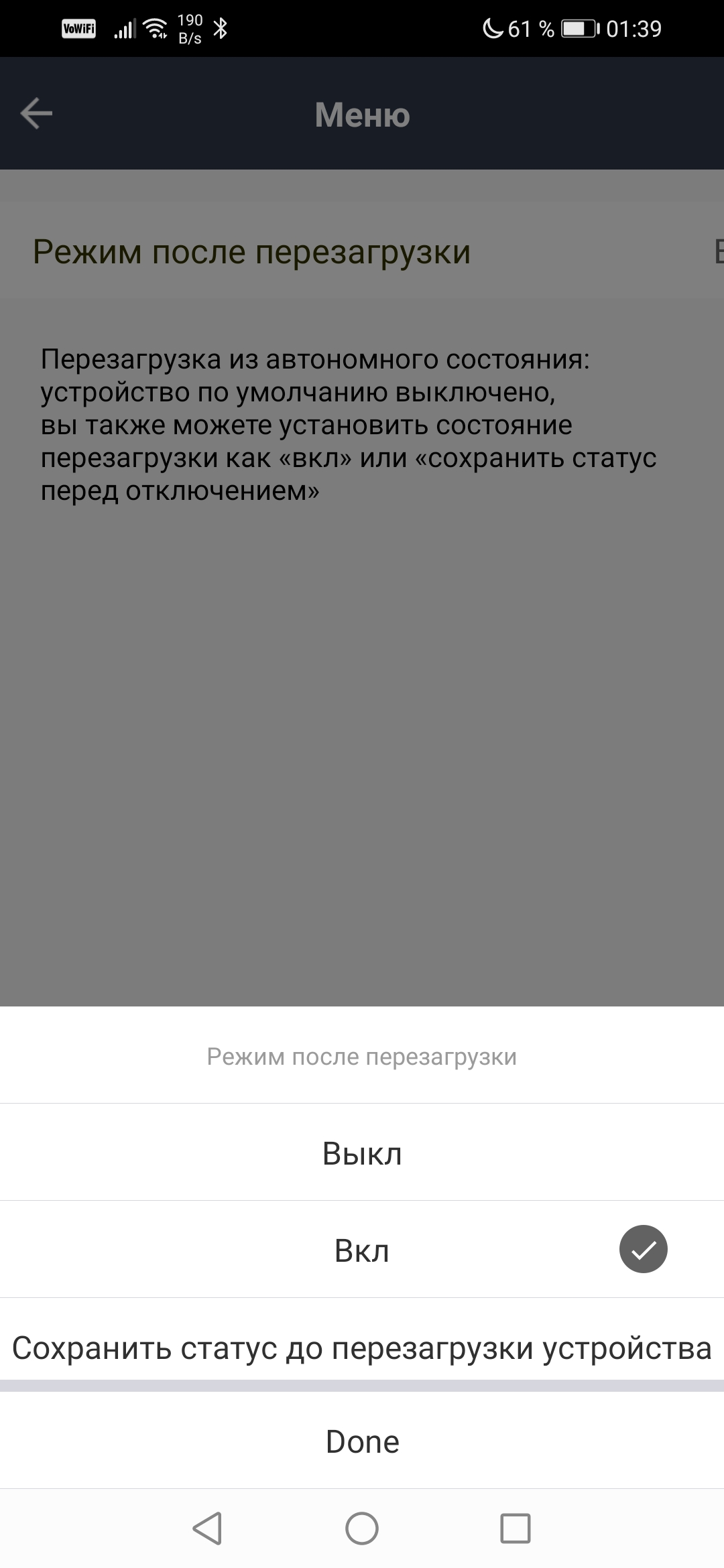Tap the system back button
The image size is (724, 1568).
[207, 1528]
